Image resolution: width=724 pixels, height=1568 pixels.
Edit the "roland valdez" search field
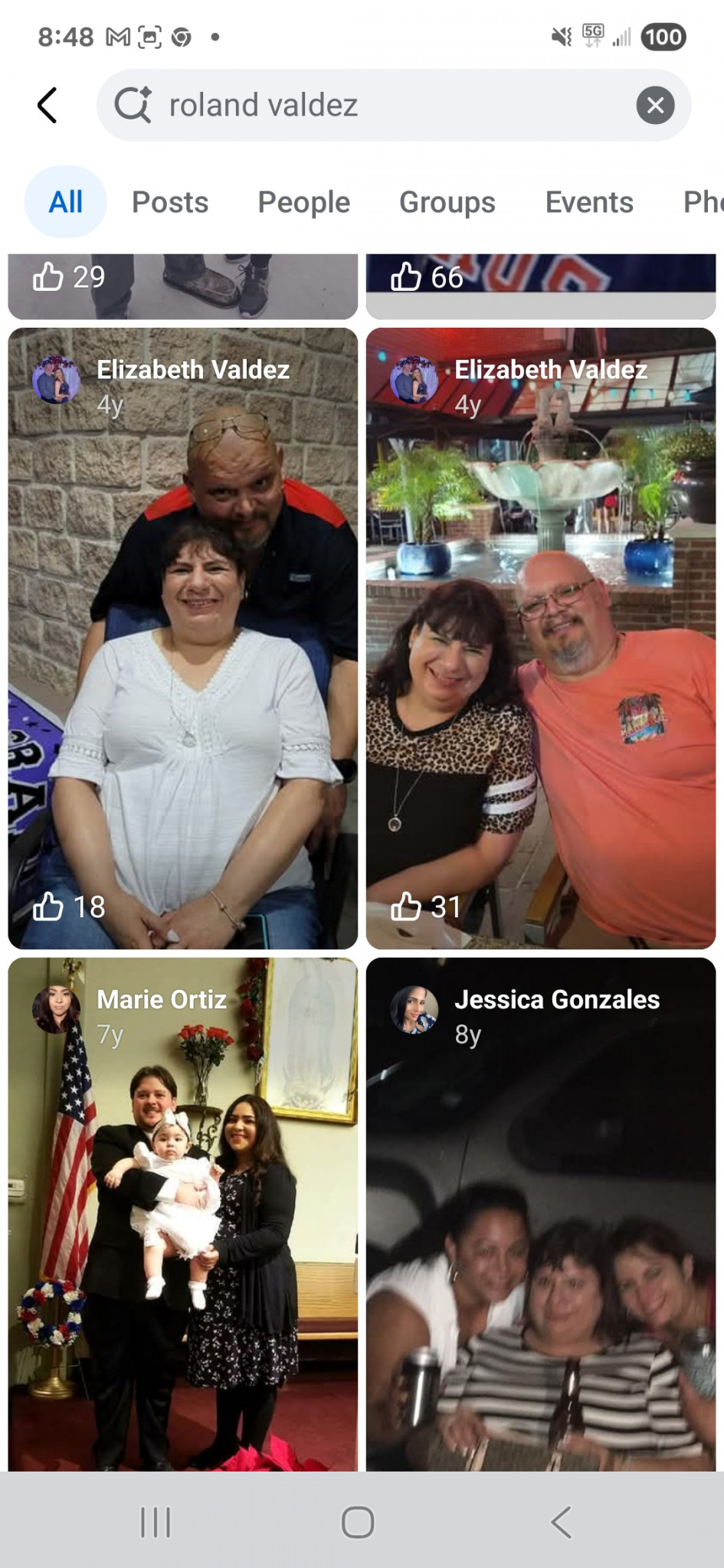click(383, 105)
